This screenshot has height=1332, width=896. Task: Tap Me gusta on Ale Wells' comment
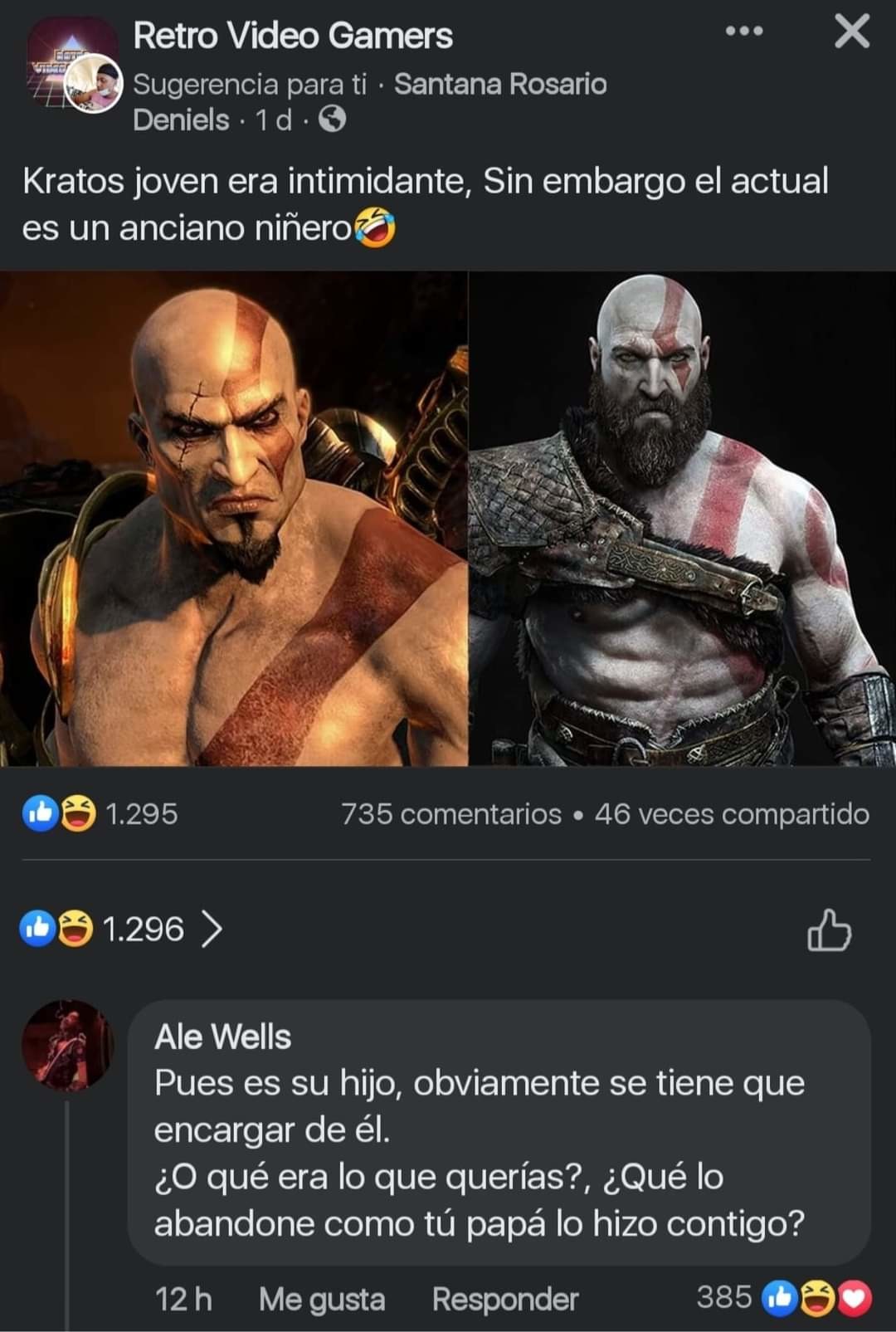point(321,1300)
